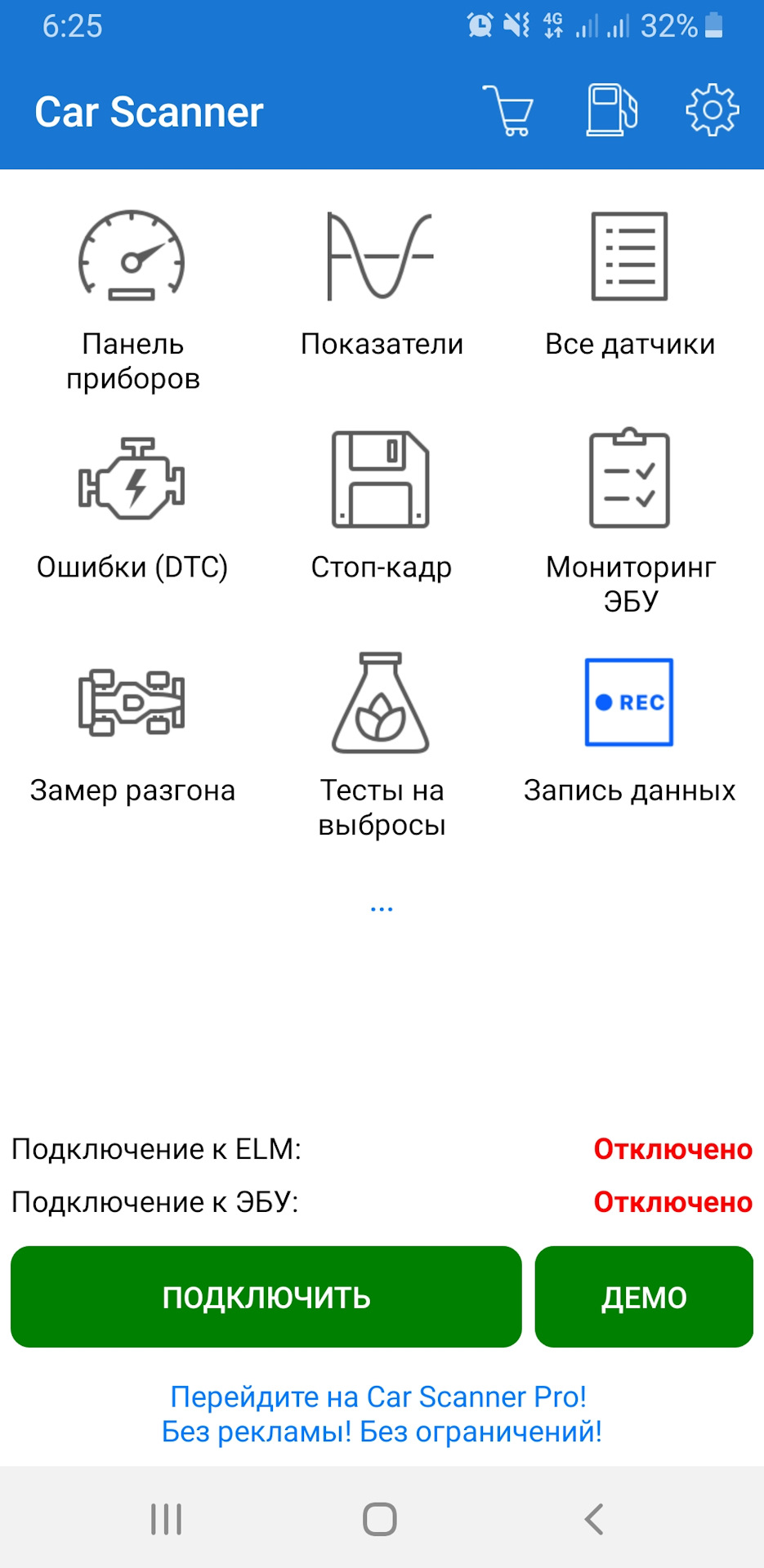Start ДЕМО mode

tap(644, 1297)
